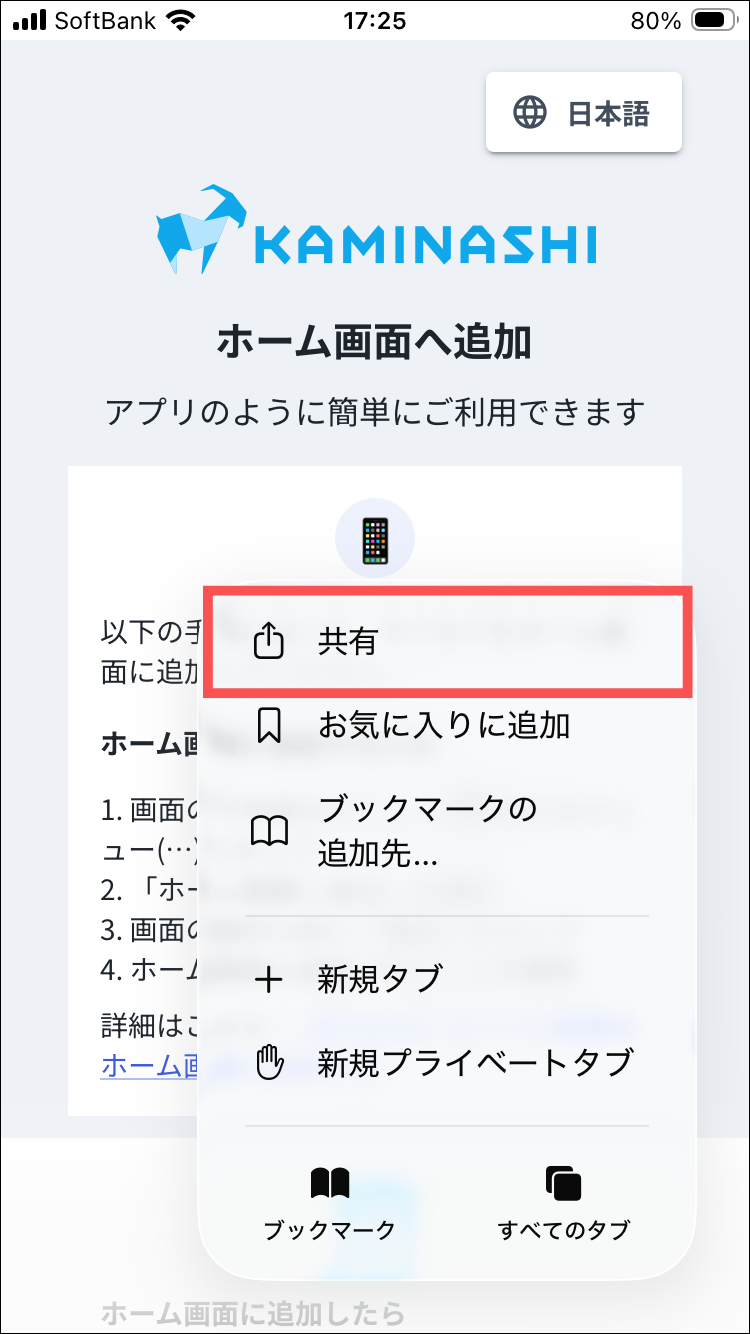Open ブックマーク (Bookmarks) at the menu bottom
This screenshot has height=1334, width=750.
330,1203
